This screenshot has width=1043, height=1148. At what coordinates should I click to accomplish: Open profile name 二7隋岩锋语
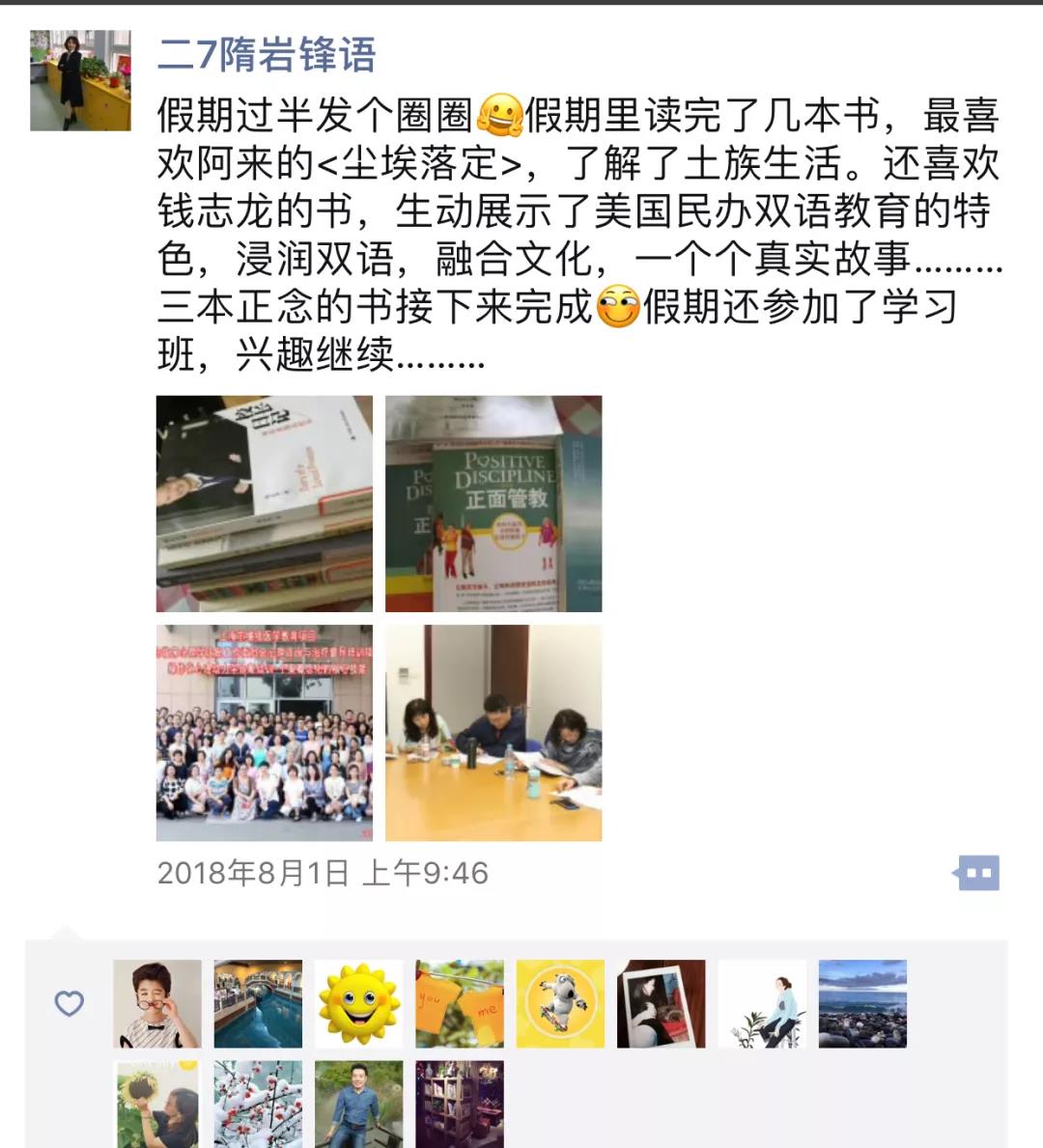tap(267, 55)
